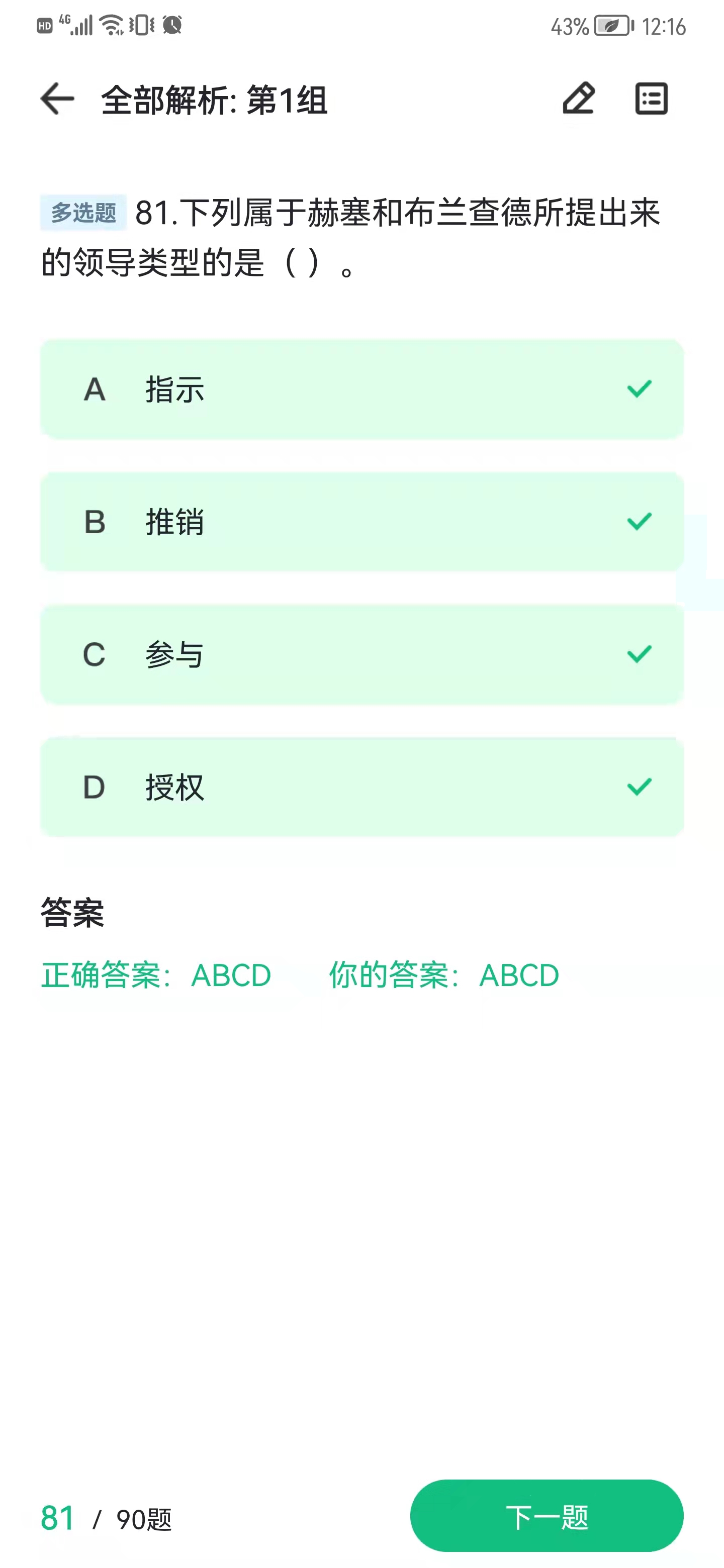Viewport: 724px width, 1568px height.
Task: Select option C 参与
Action: [363, 654]
